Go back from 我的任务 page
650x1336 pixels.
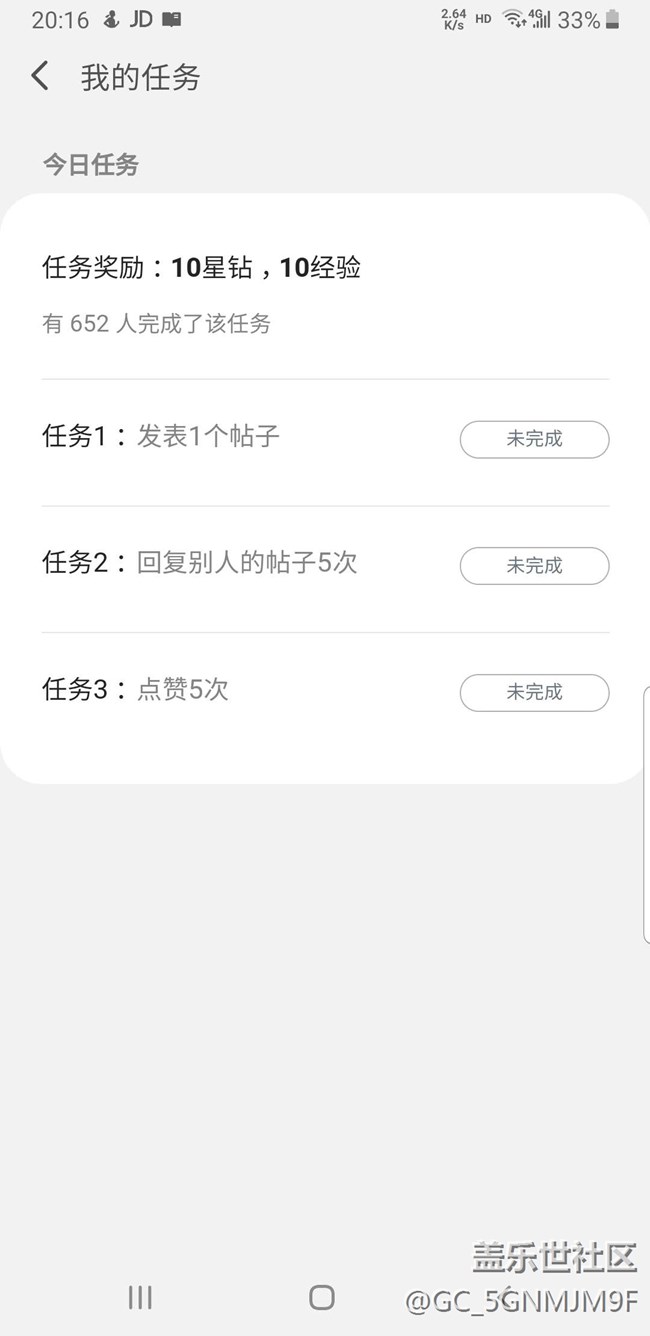(x=40, y=76)
